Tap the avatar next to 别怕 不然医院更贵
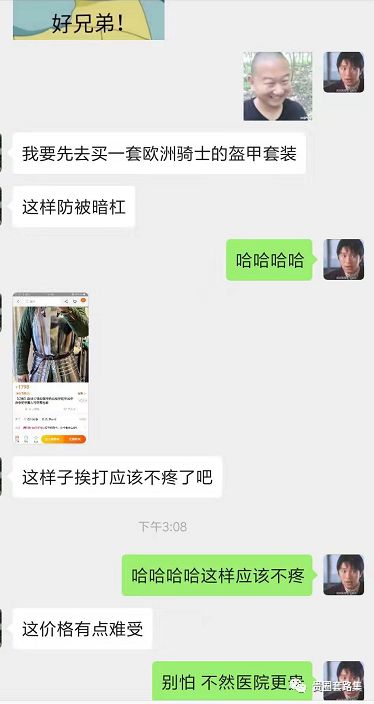The image size is (374, 704). click(343, 680)
